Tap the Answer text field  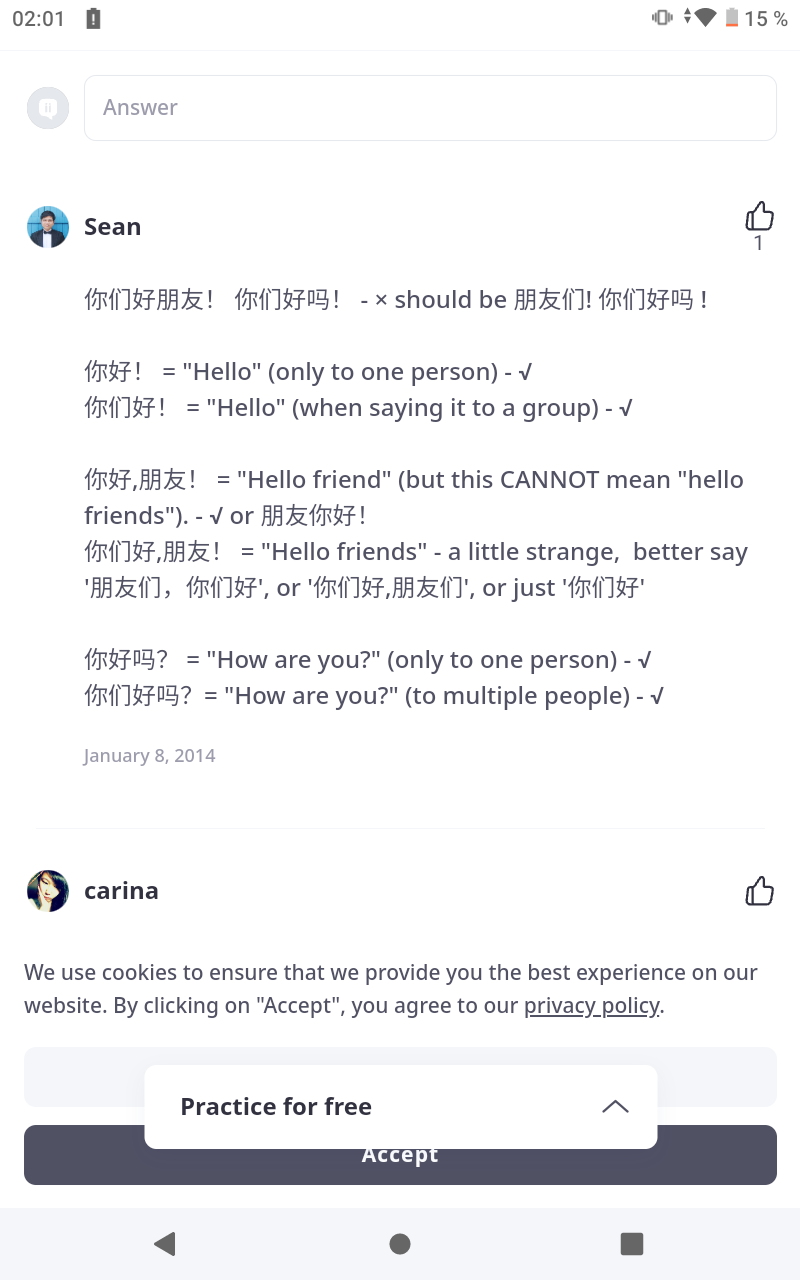(x=430, y=108)
